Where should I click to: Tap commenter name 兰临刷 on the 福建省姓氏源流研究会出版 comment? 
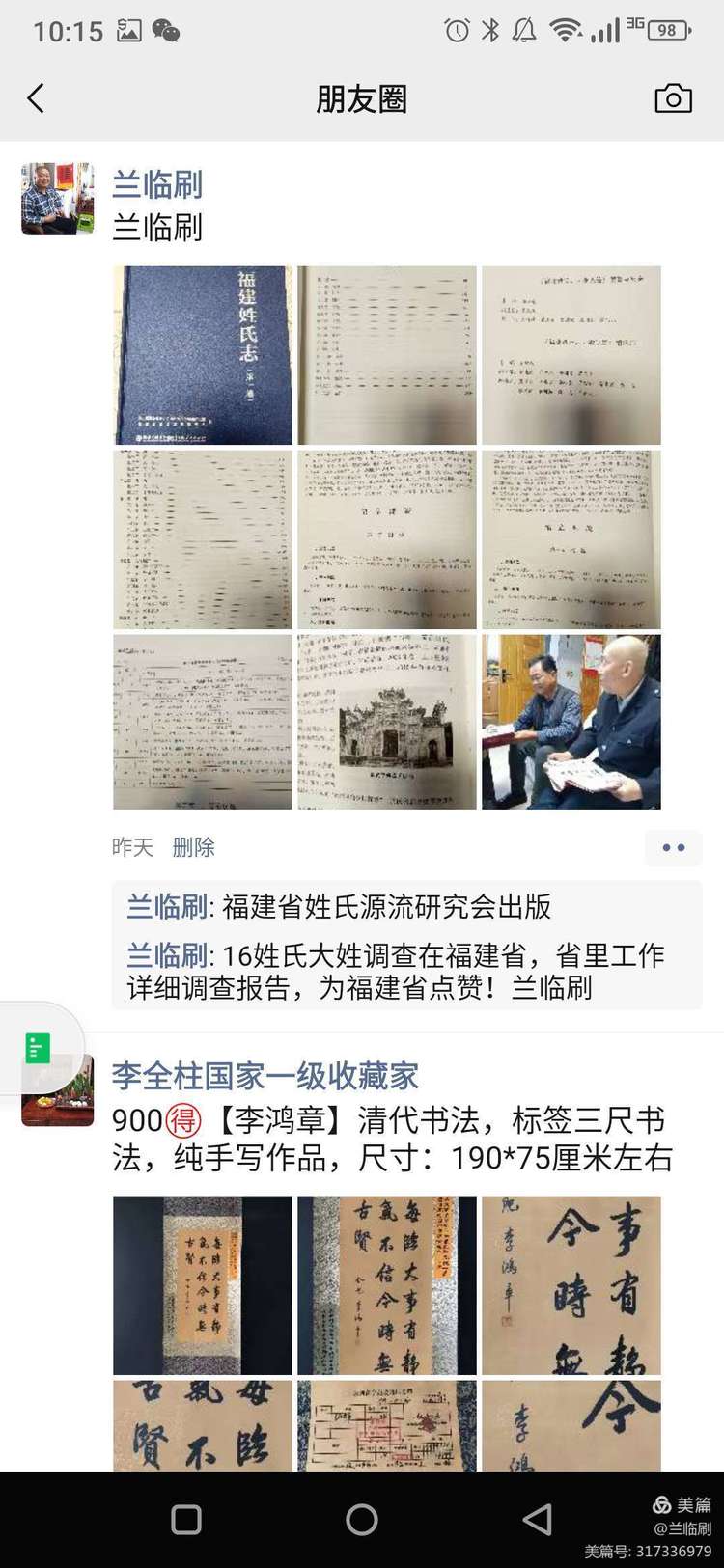166,907
